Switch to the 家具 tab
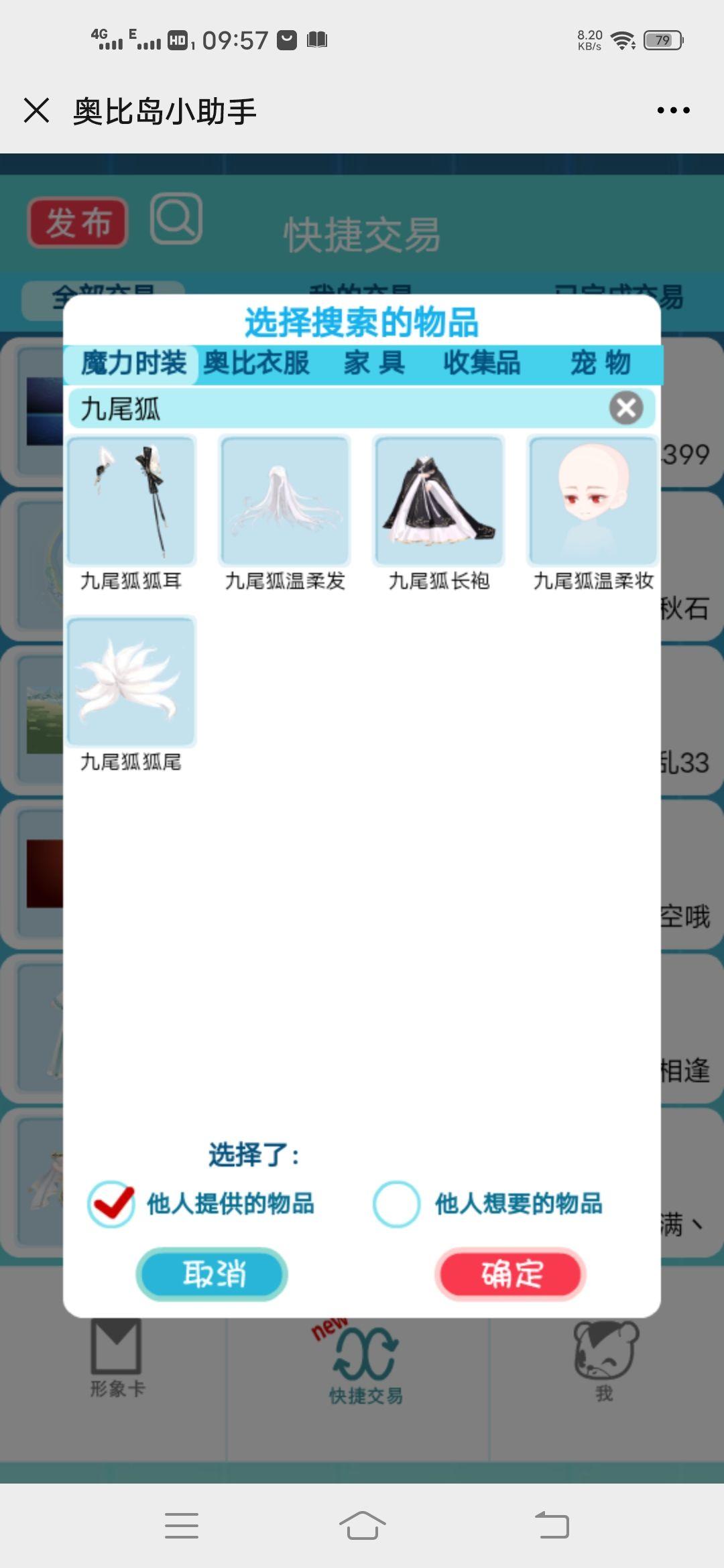The image size is (724, 1568). tap(374, 364)
